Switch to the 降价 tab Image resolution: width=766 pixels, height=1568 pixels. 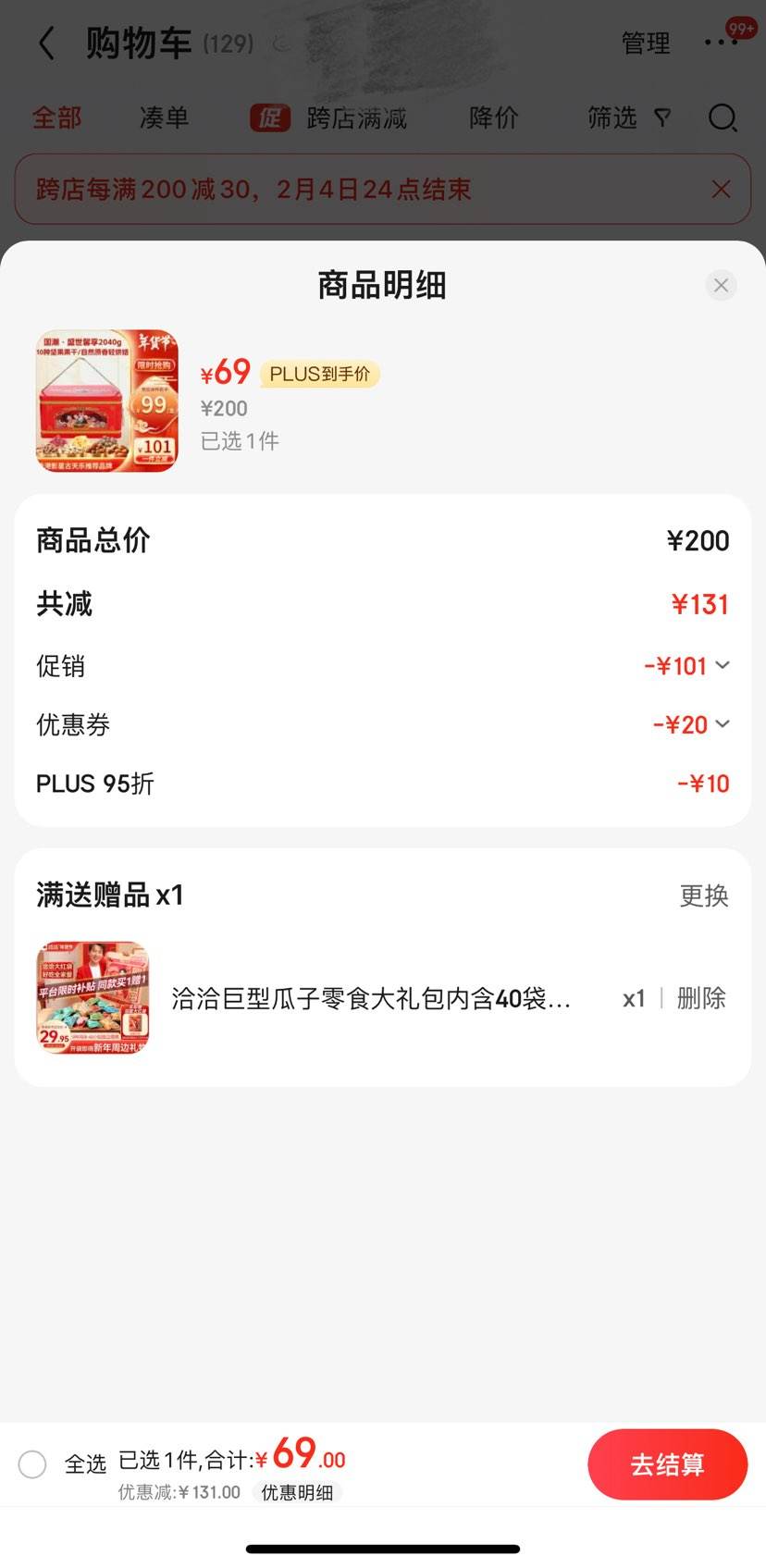tap(493, 117)
